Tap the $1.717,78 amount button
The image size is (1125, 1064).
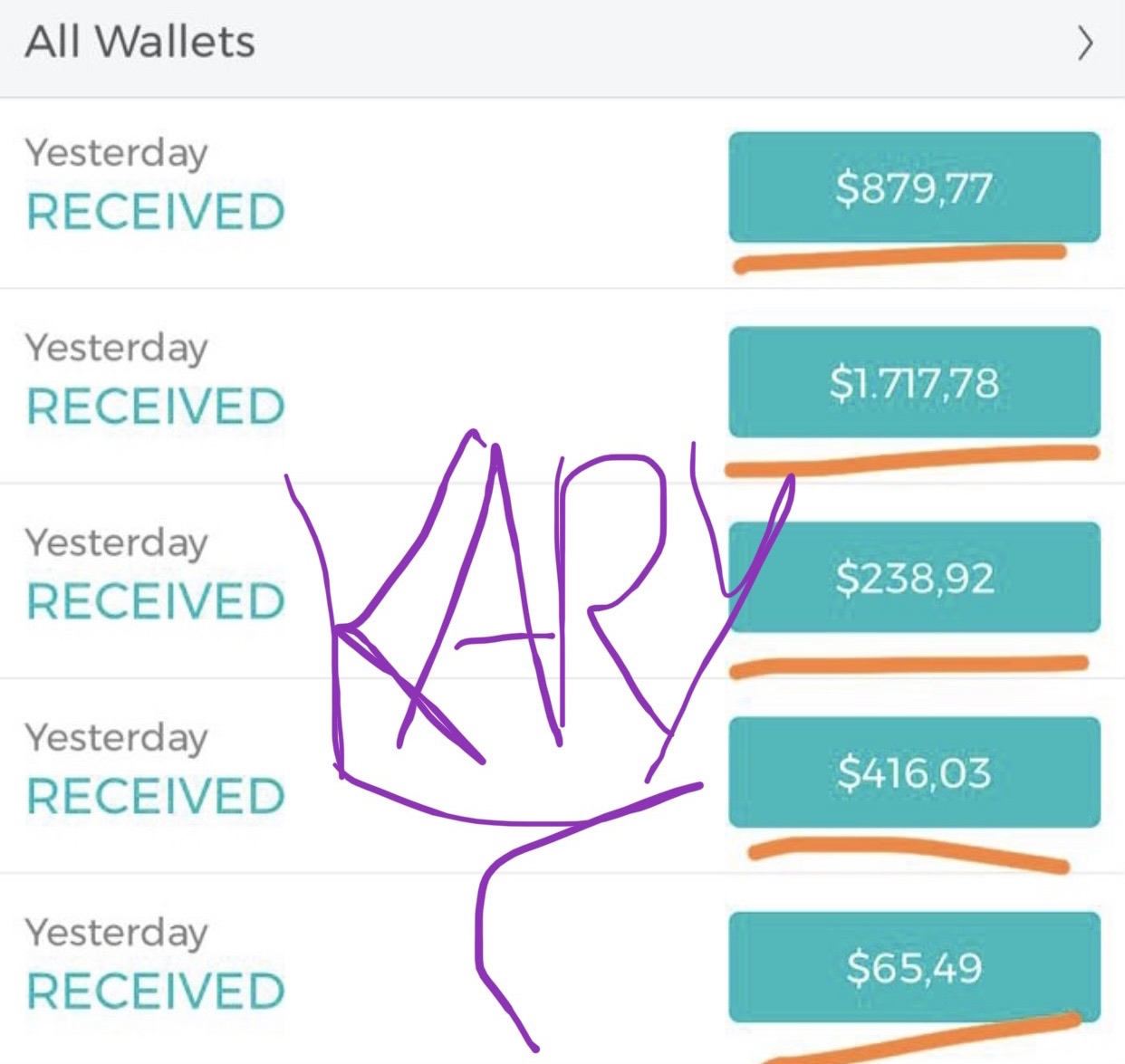tap(914, 382)
